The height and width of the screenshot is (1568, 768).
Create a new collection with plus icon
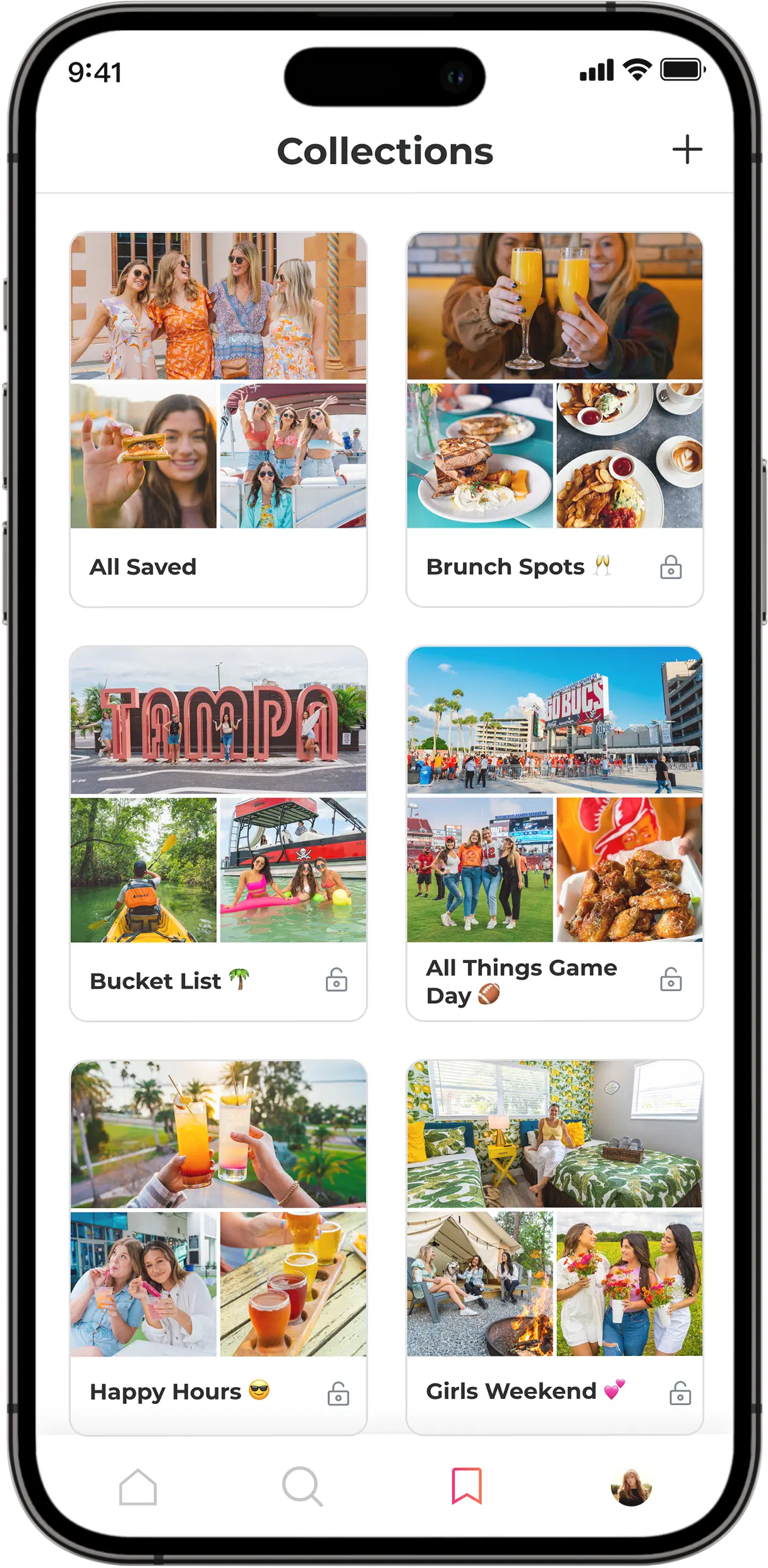(x=687, y=150)
